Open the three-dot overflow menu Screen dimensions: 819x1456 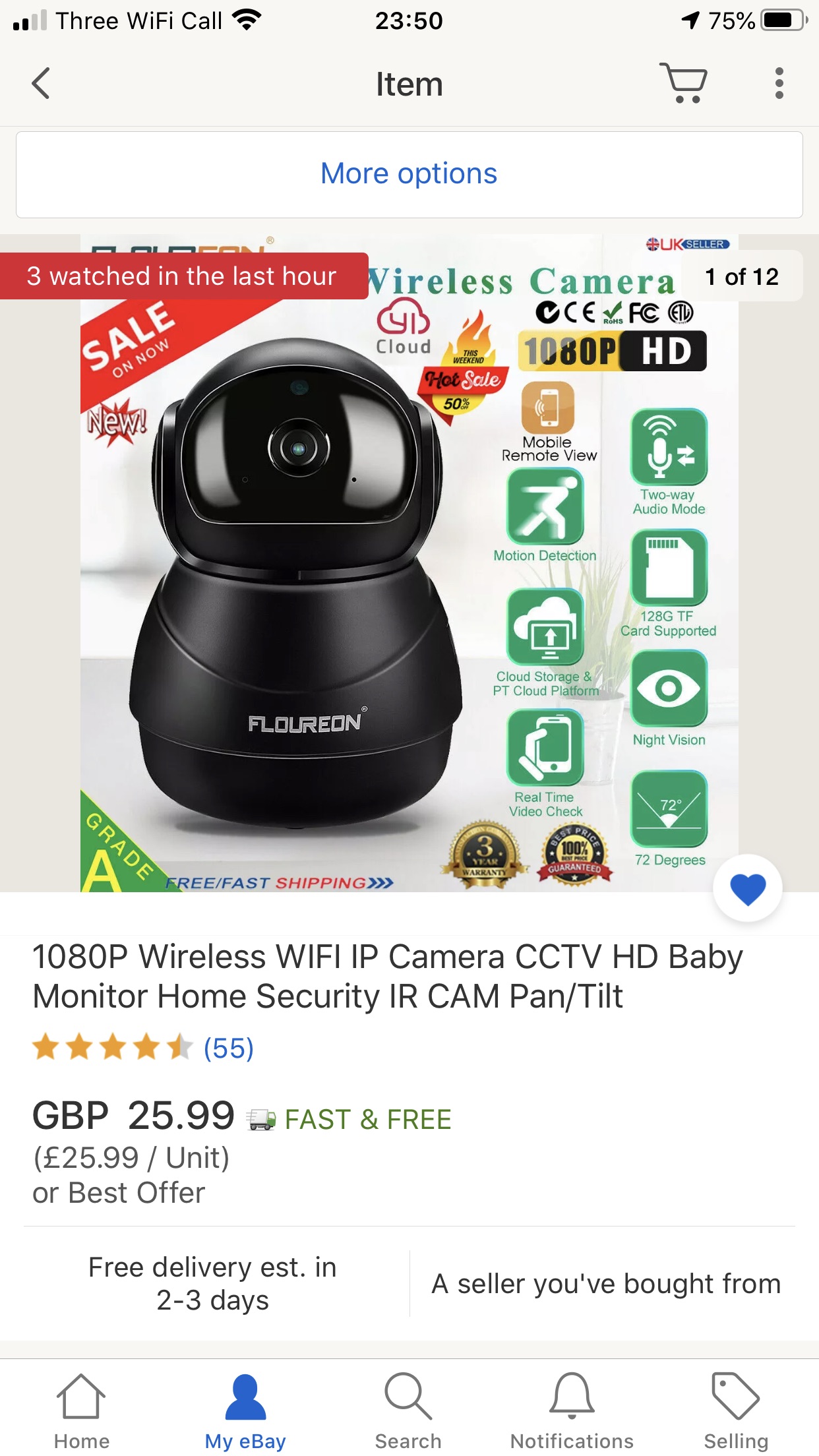pos(779,84)
